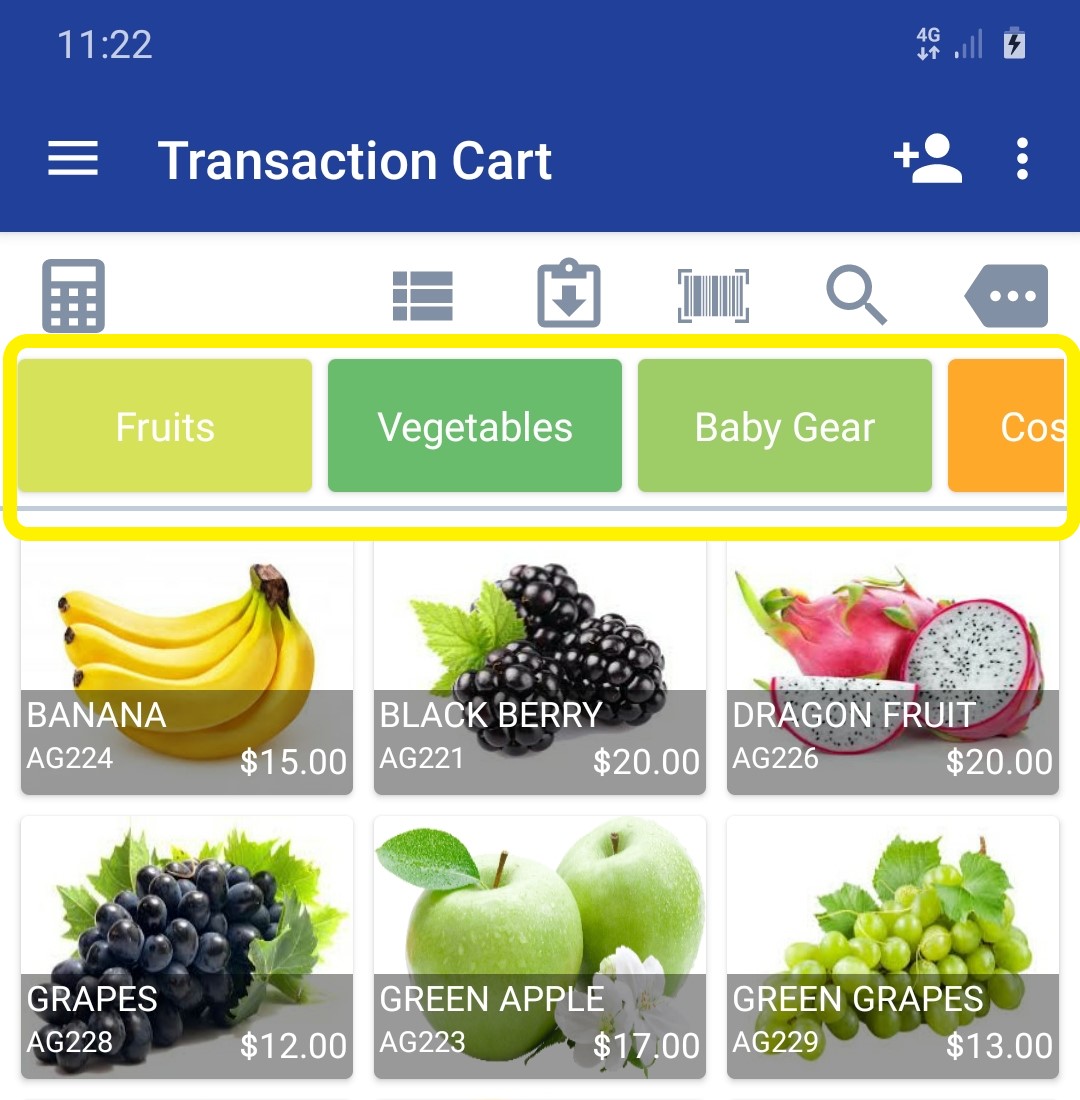Screen dimensions: 1080x1100
Task: Switch to Vegetables category
Action: [475, 427]
